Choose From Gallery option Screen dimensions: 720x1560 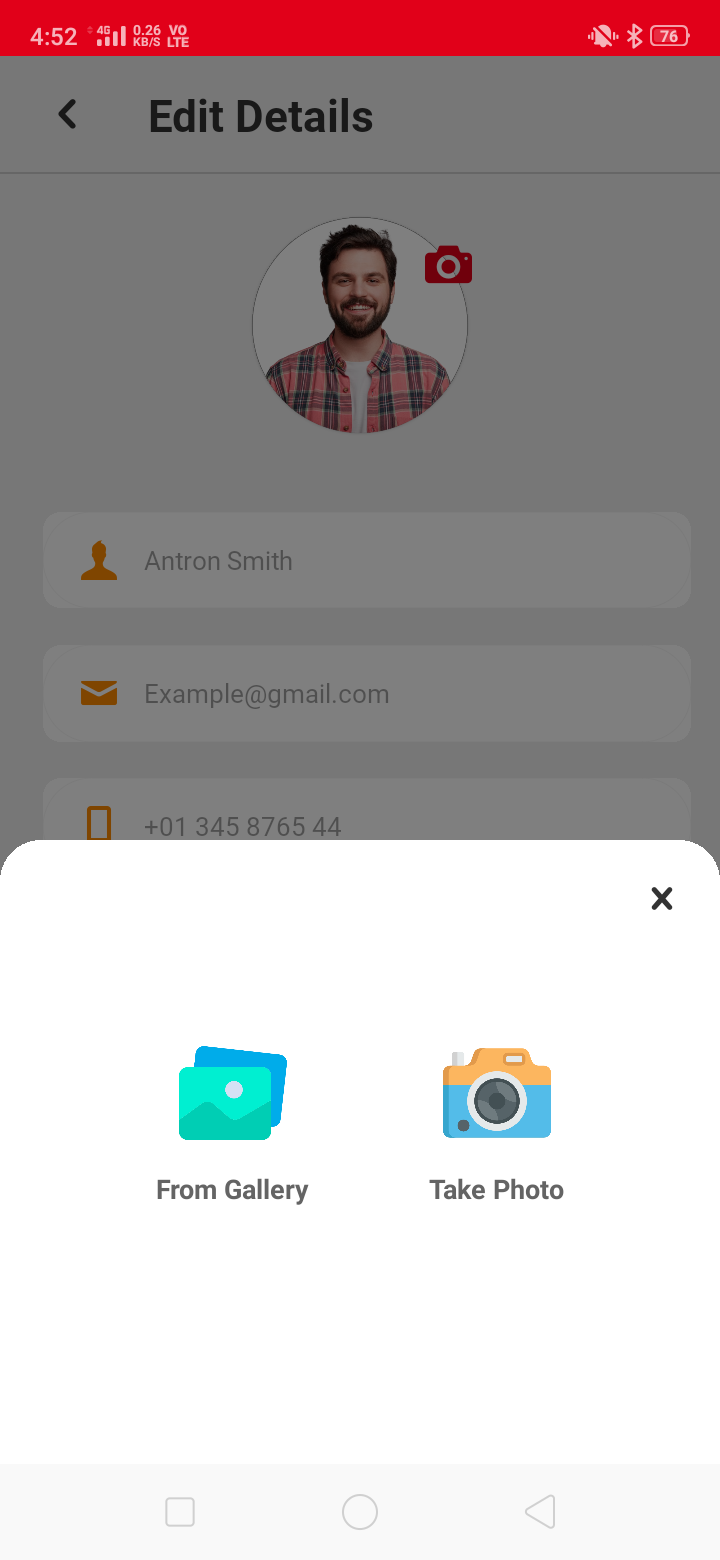(232, 1122)
